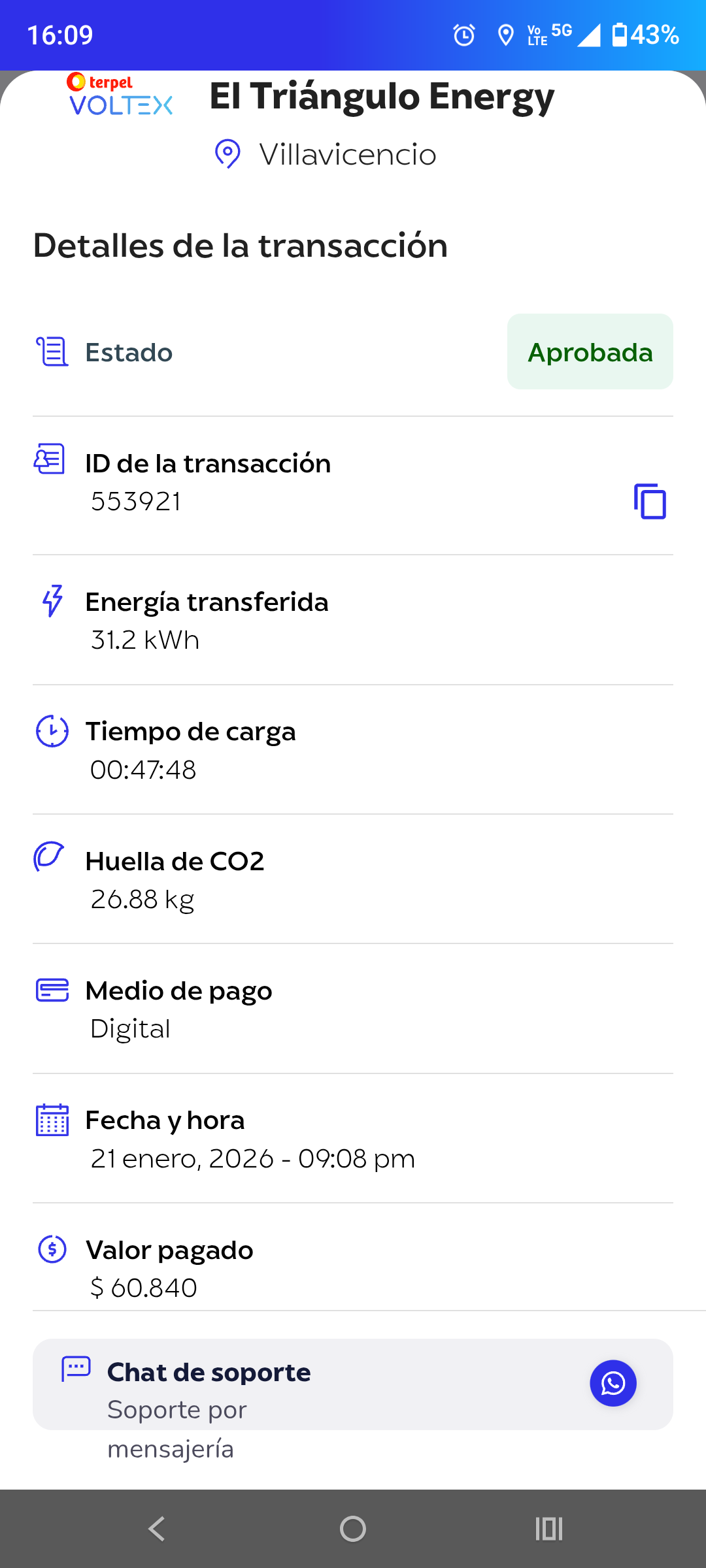Image resolution: width=706 pixels, height=1568 pixels.
Task: Go back using the system back button
Action: tap(157, 1529)
